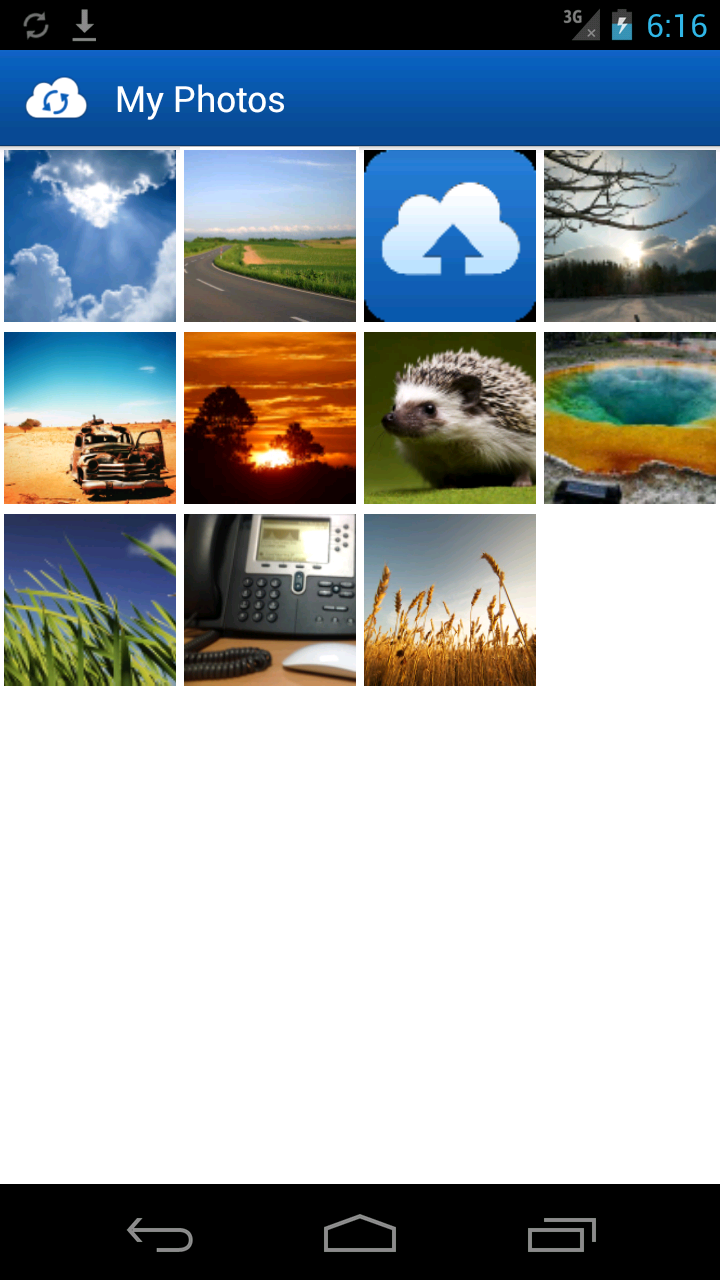
Task: Tap the sync refresh icon in the status bar
Action: pos(36,25)
